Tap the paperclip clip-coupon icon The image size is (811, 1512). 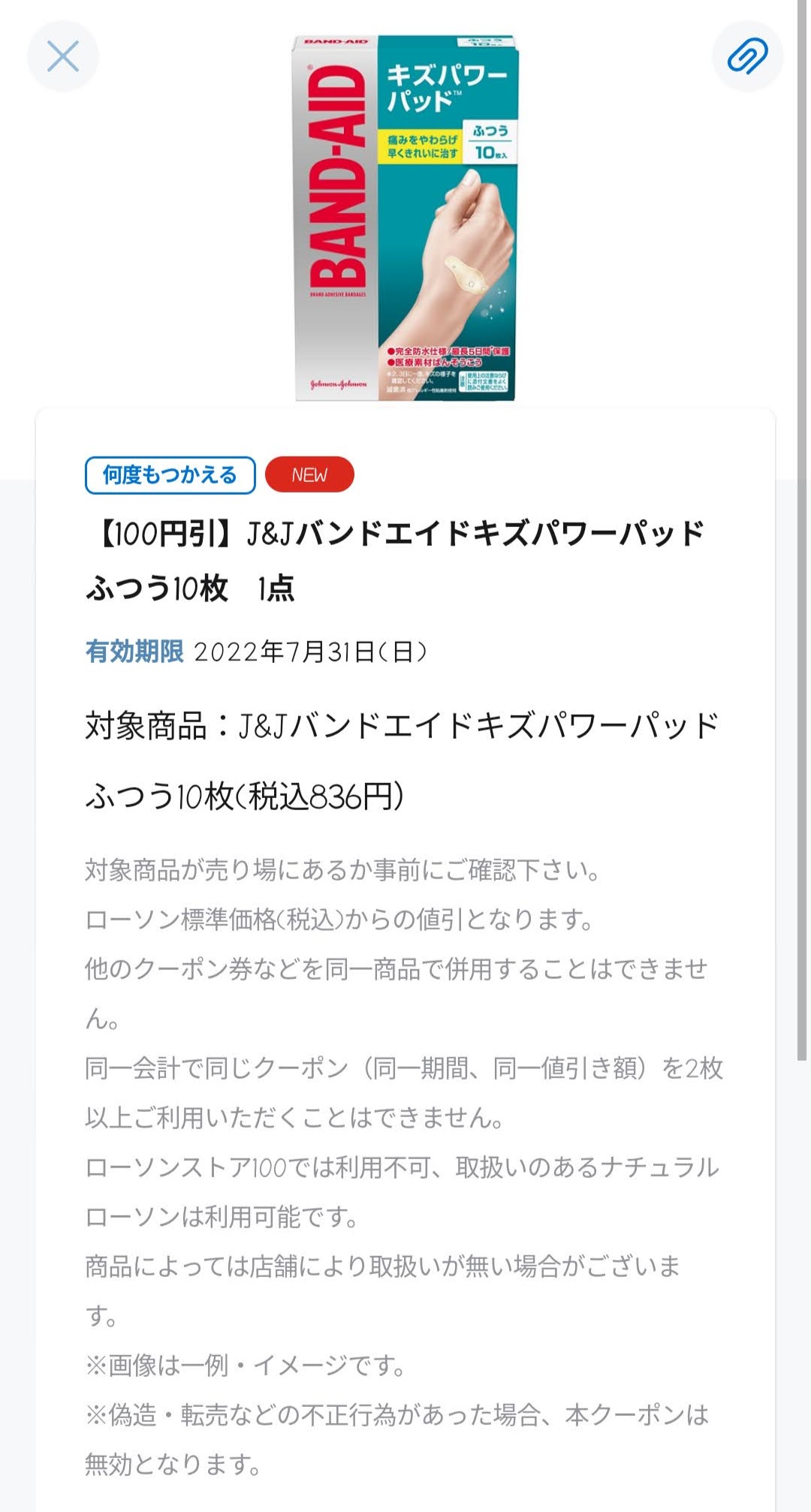click(747, 56)
